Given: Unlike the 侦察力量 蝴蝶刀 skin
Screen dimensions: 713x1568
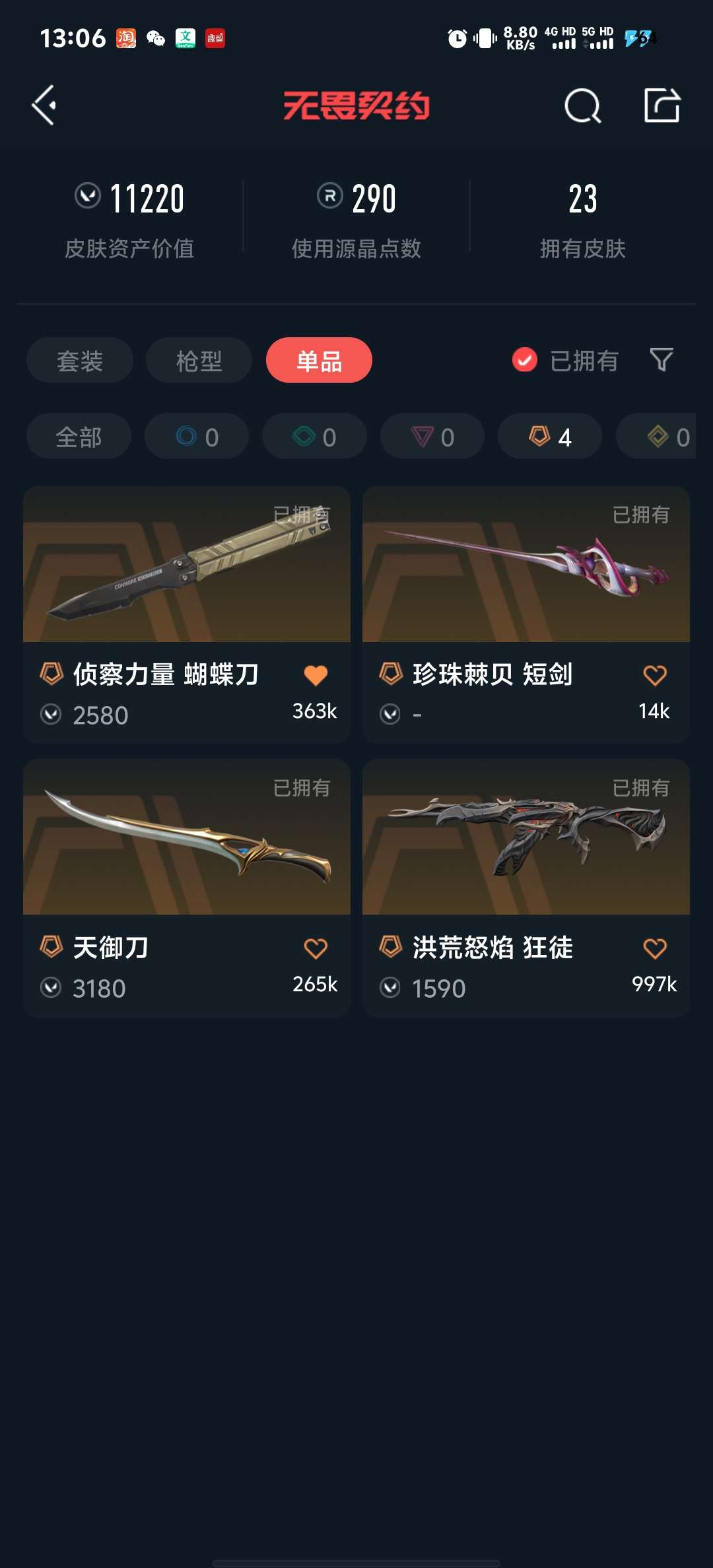Looking at the screenshot, I should [x=316, y=675].
